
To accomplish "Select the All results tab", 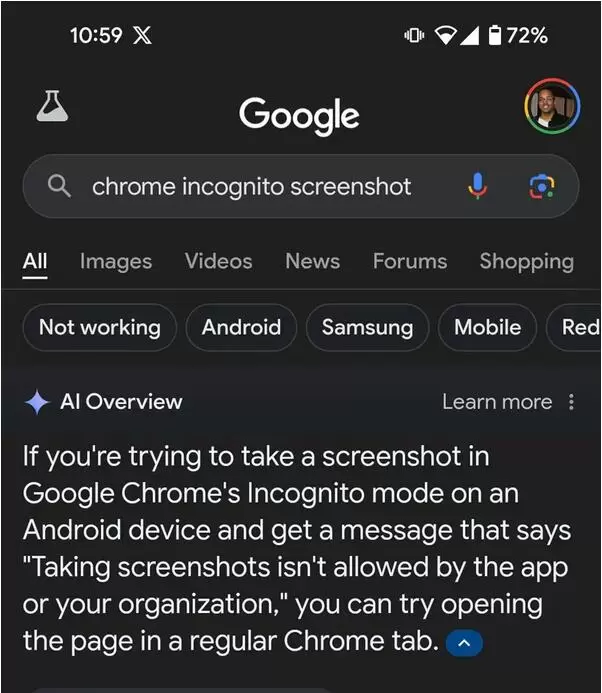I will (35, 262).
